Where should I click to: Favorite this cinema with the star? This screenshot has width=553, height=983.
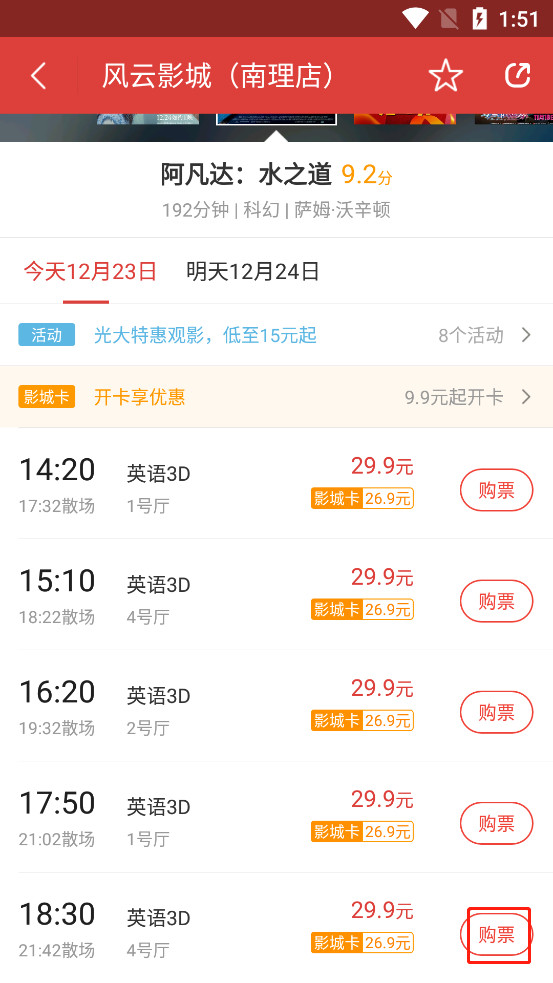pos(446,76)
